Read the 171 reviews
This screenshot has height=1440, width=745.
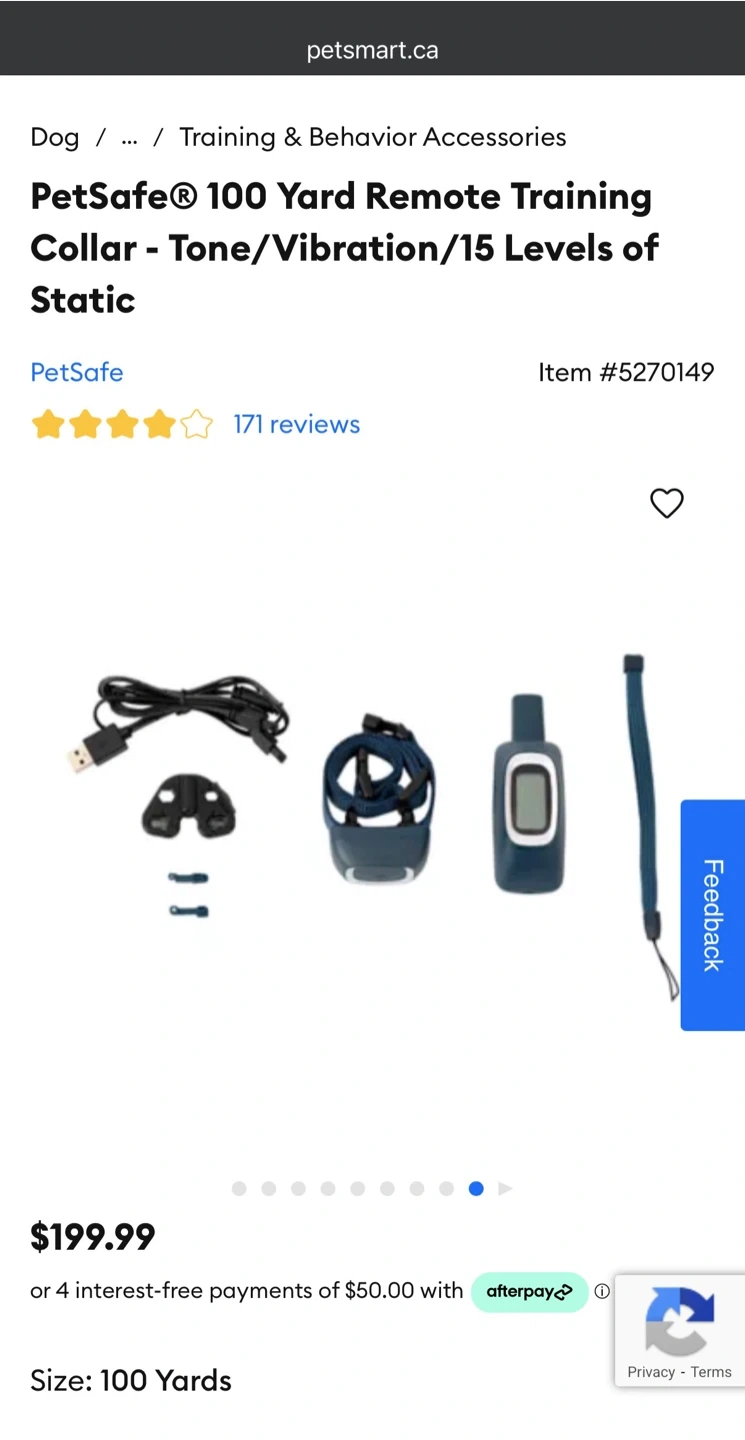(296, 424)
